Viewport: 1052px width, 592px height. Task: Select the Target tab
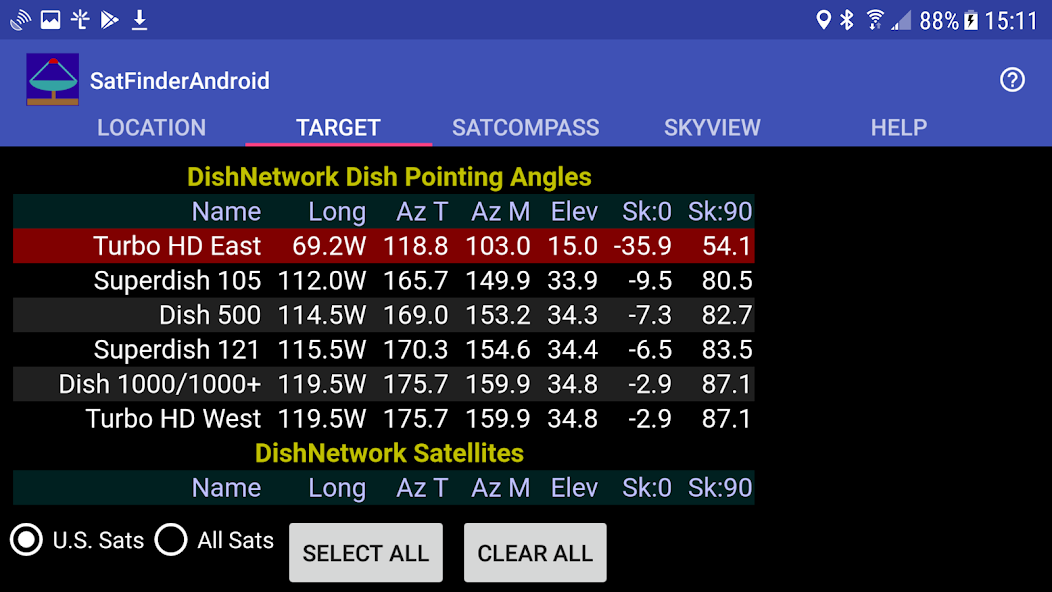[x=338, y=128]
